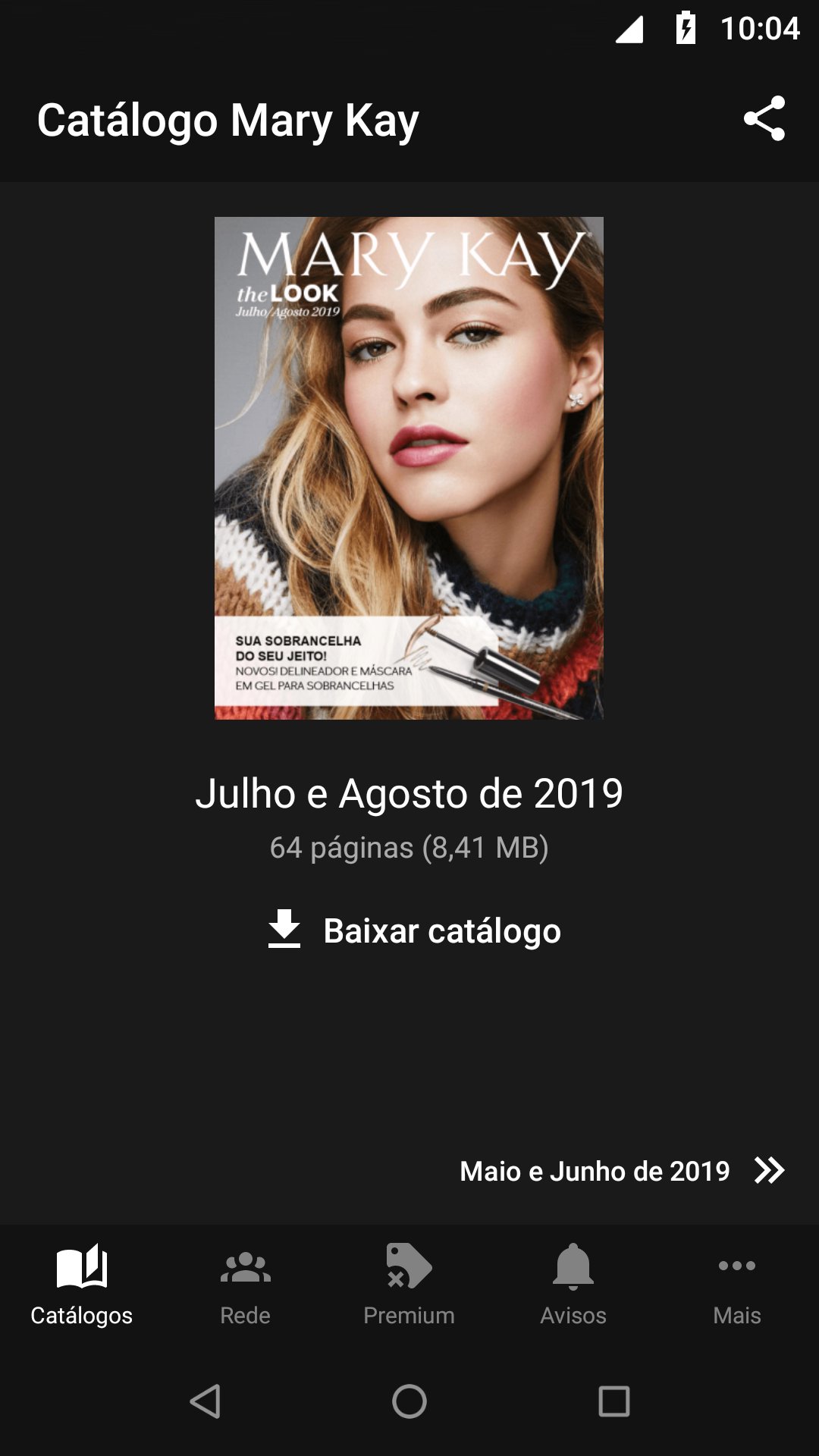Share the Mary Kay catalog
819x1456 pixels.
(764, 119)
